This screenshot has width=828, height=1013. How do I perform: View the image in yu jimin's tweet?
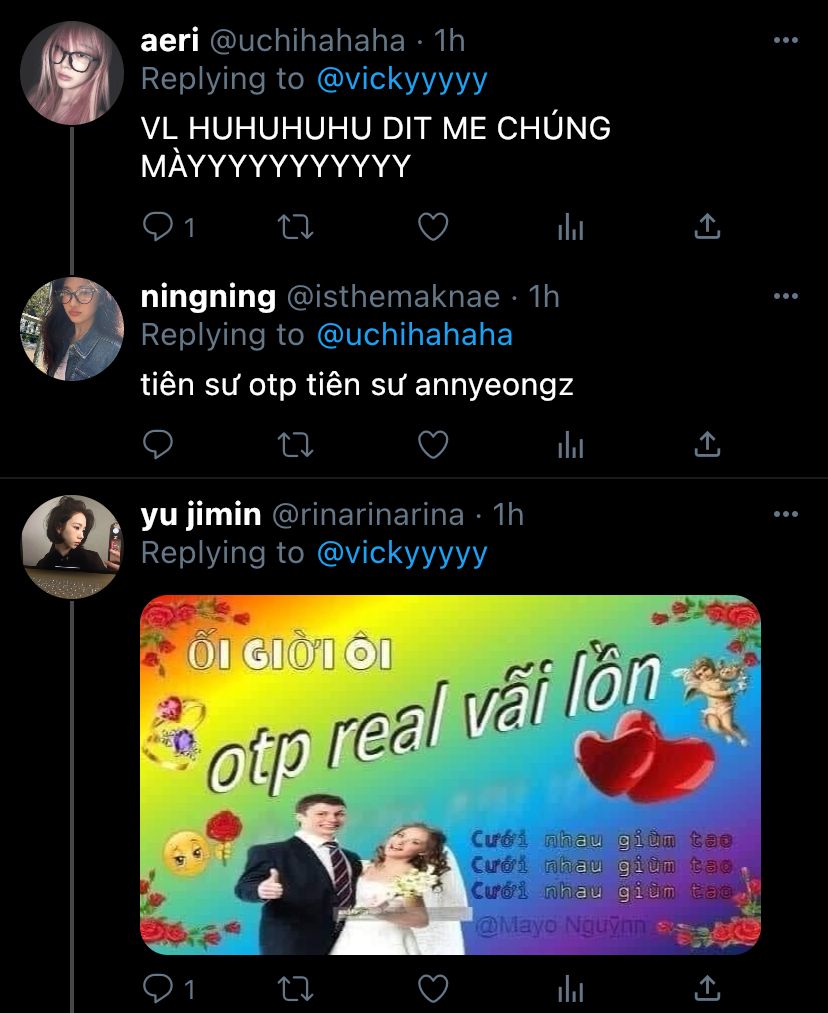[450, 774]
